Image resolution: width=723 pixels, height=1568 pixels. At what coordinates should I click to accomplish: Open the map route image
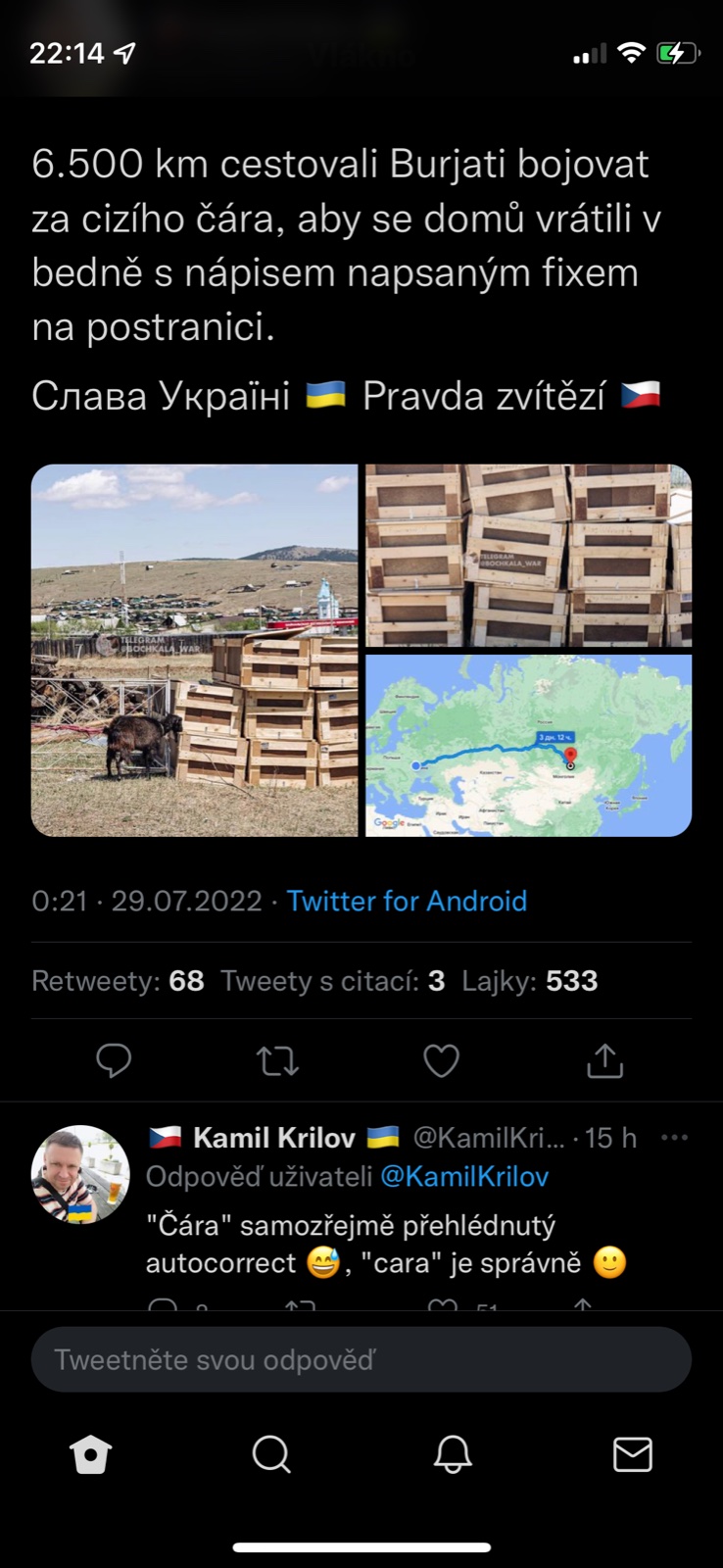click(528, 746)
